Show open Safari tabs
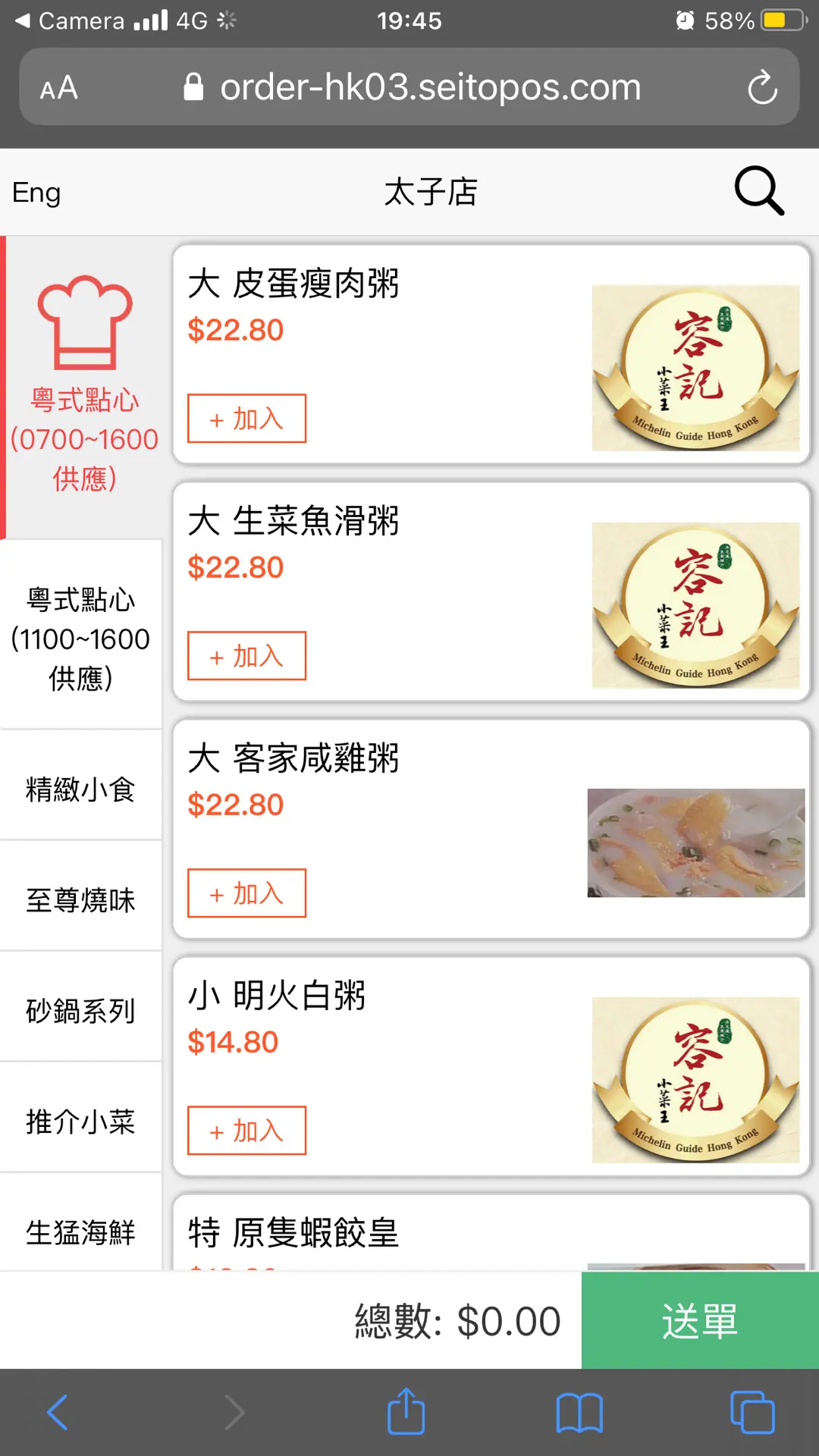This screenshot has height=1456, width=819. [x=752, y=1412]
